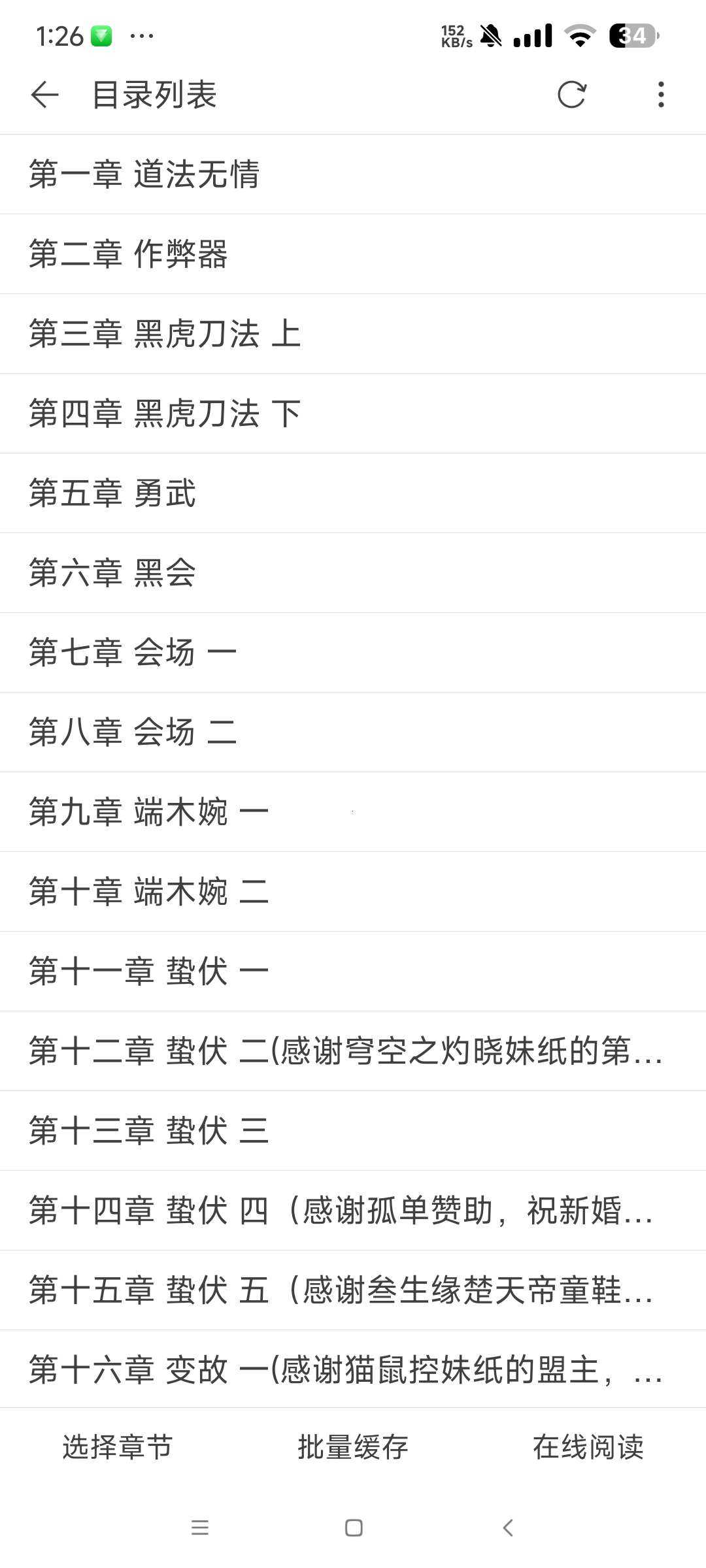The width and height of the screenshot is (706, 1568).
Task: Read 第六章 黑会
Action: coord(353,573)
